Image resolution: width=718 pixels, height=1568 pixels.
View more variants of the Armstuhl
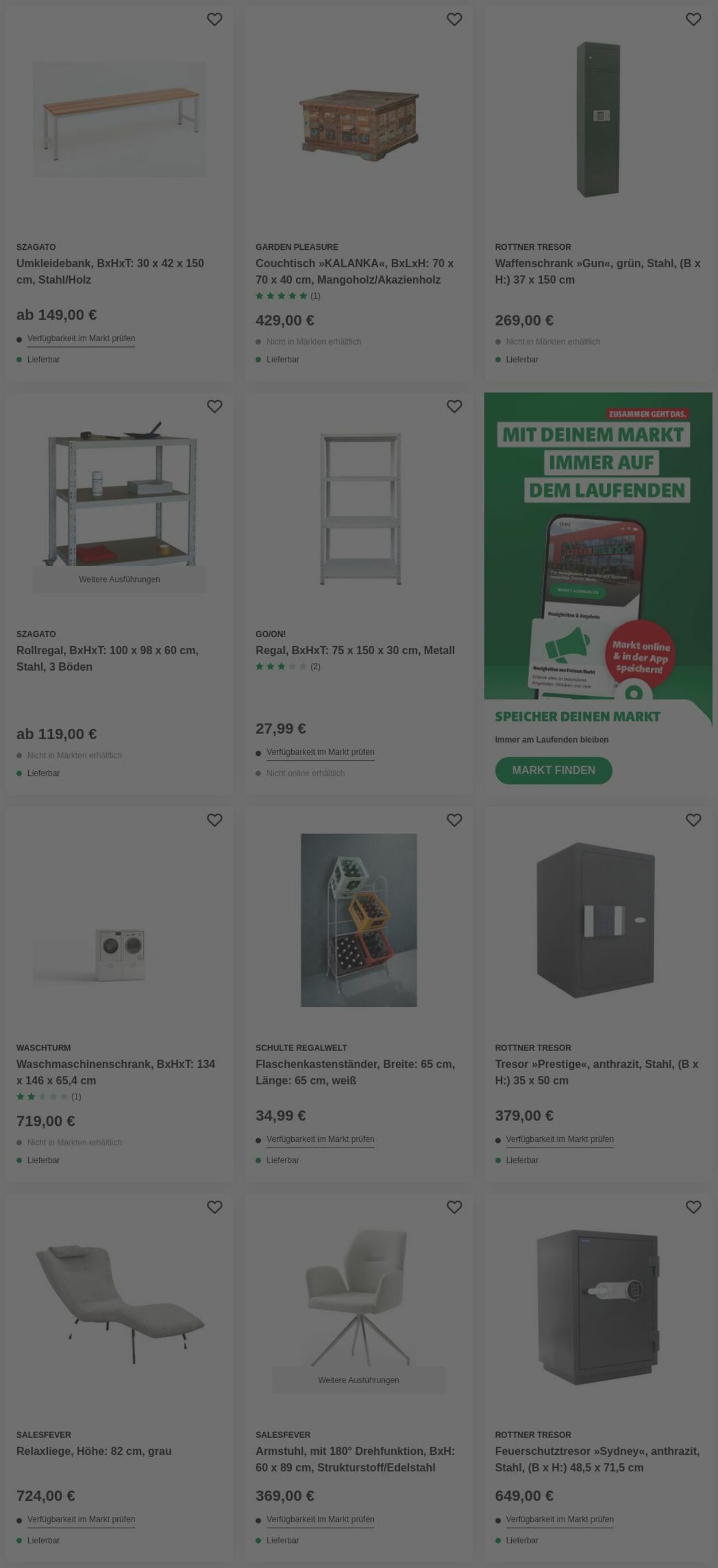[x=358, y=1380]
